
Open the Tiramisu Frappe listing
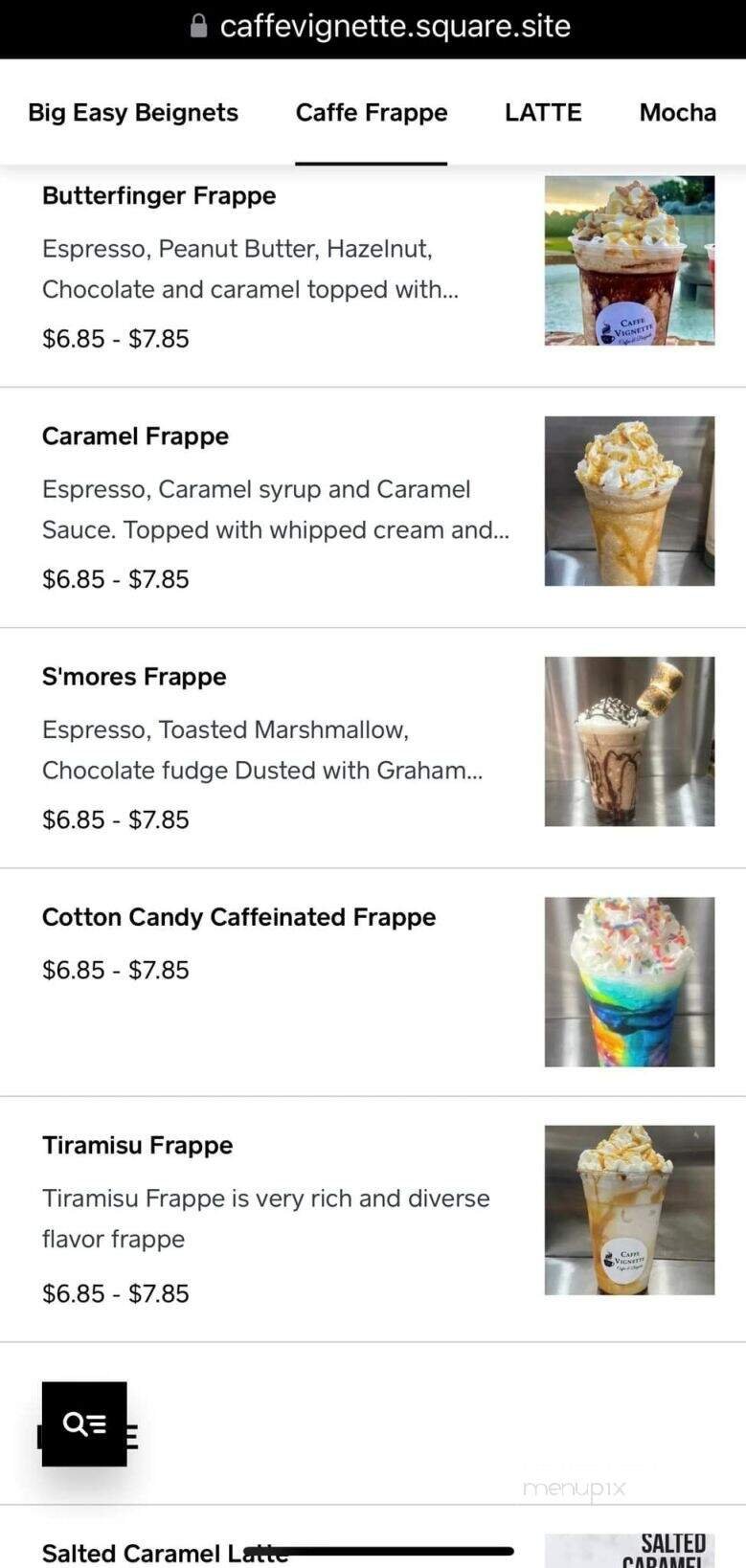137,1145
